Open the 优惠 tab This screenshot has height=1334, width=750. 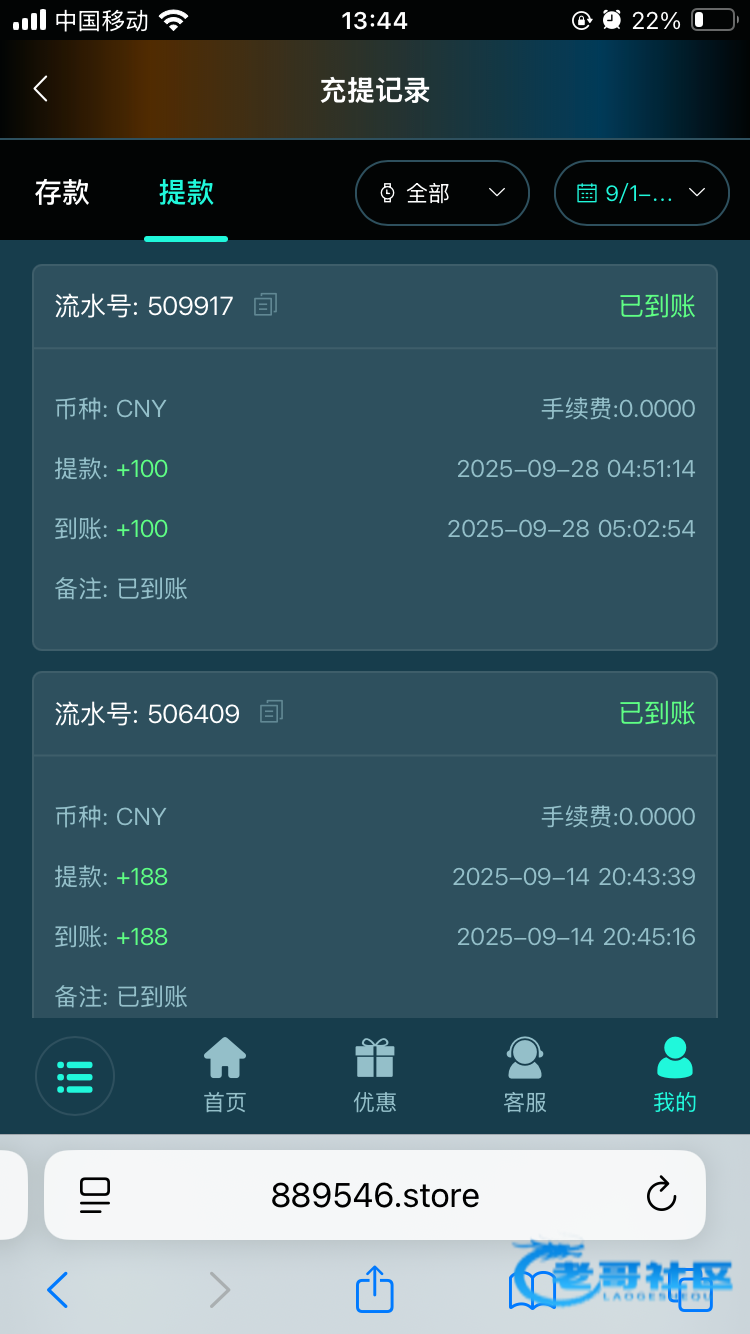point(375,1075)
